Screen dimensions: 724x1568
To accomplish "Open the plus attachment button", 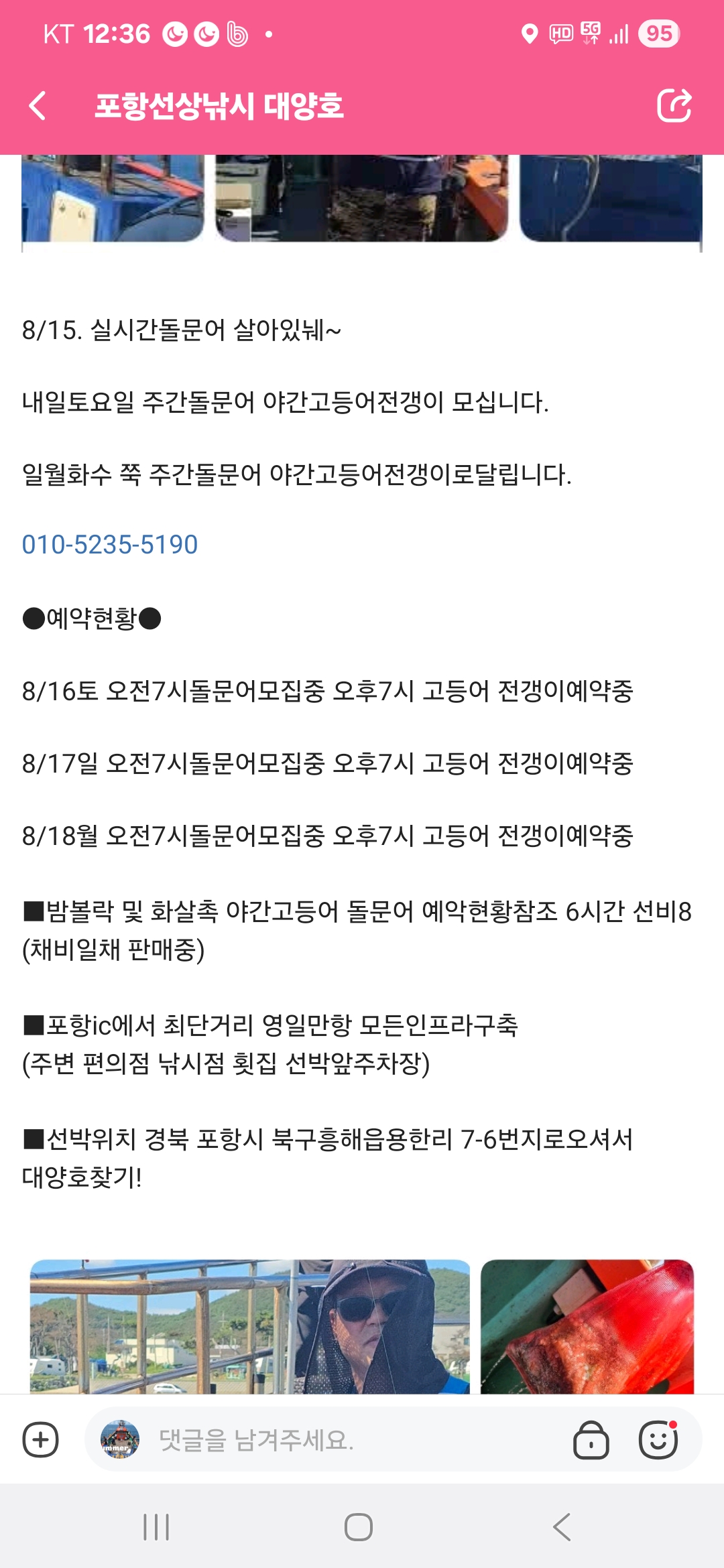I will pos(41,1439).
